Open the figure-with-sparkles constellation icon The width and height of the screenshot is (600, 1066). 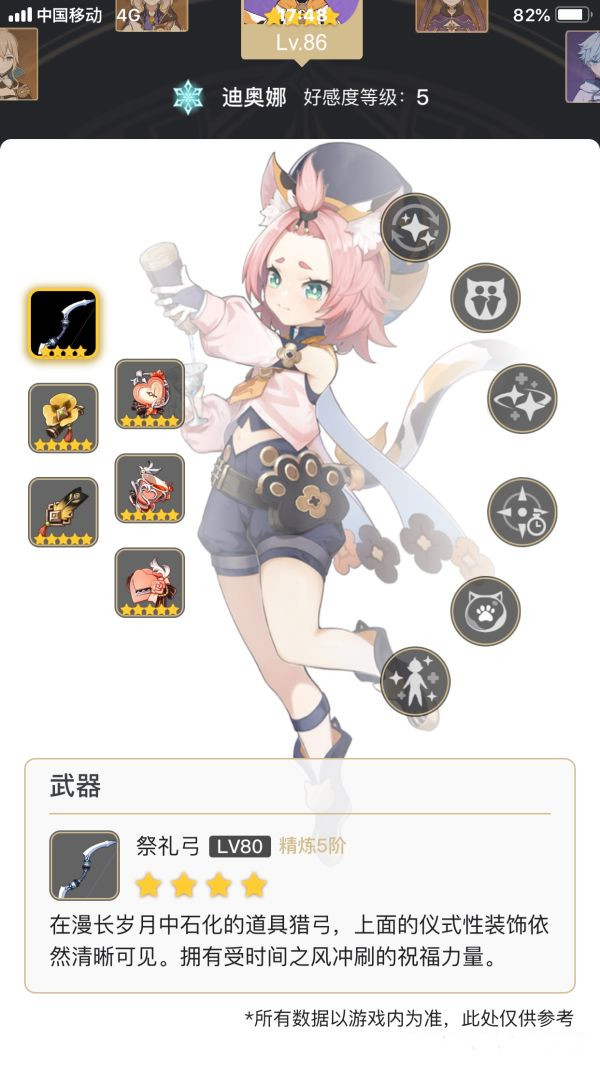coord(415,681)
